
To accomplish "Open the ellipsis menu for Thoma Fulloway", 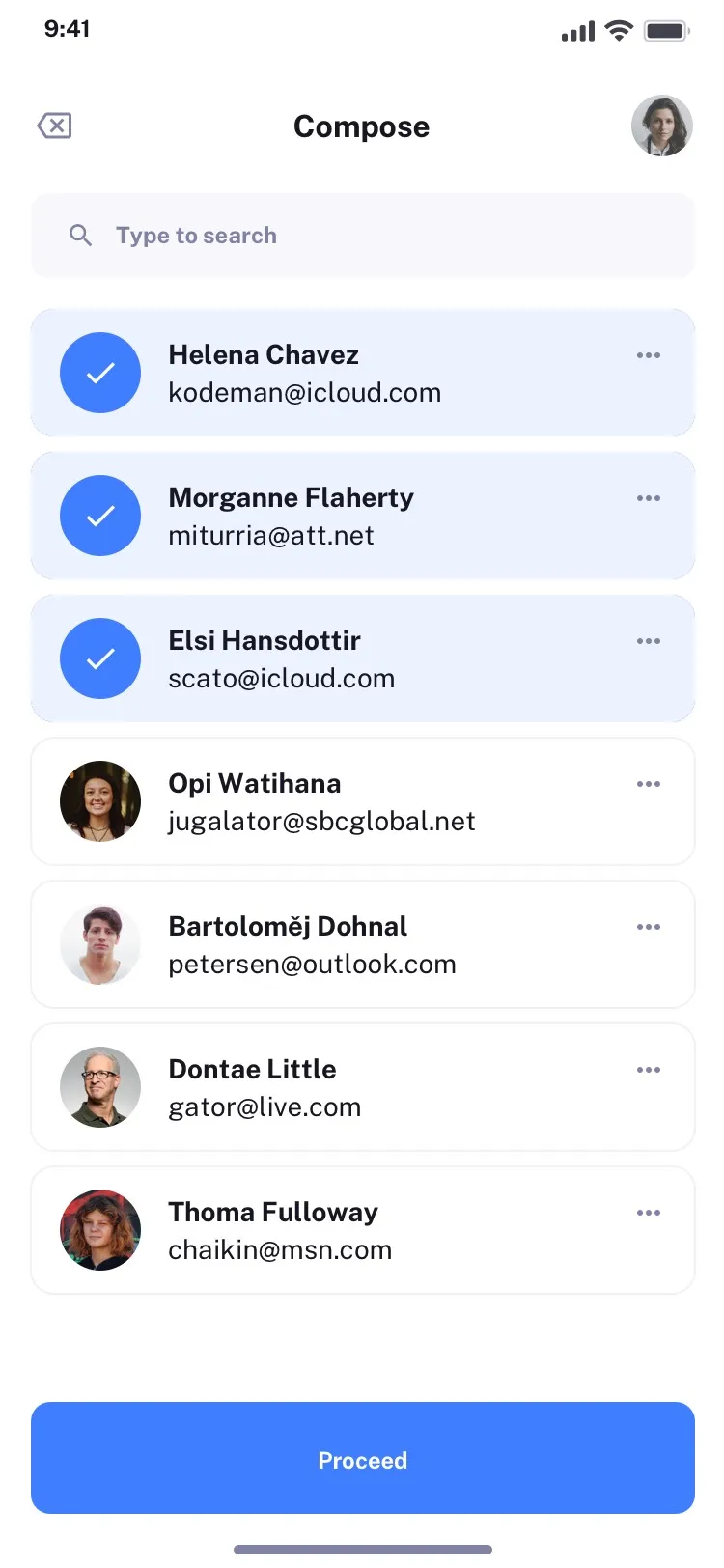I will (x=649, y=1213).
